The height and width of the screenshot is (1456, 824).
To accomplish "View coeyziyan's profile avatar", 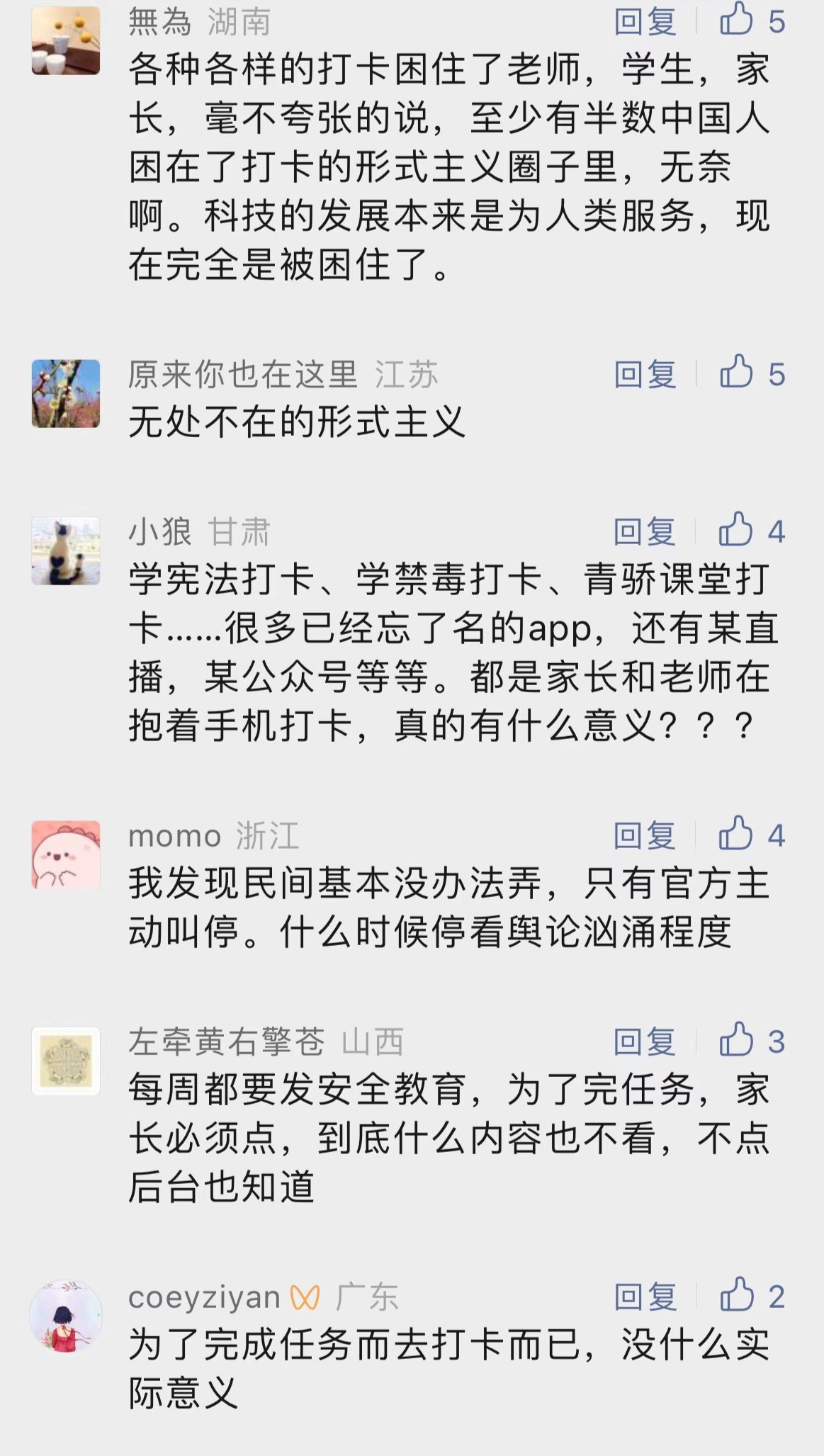I will pyautogui.click(x=66, y=1316).
